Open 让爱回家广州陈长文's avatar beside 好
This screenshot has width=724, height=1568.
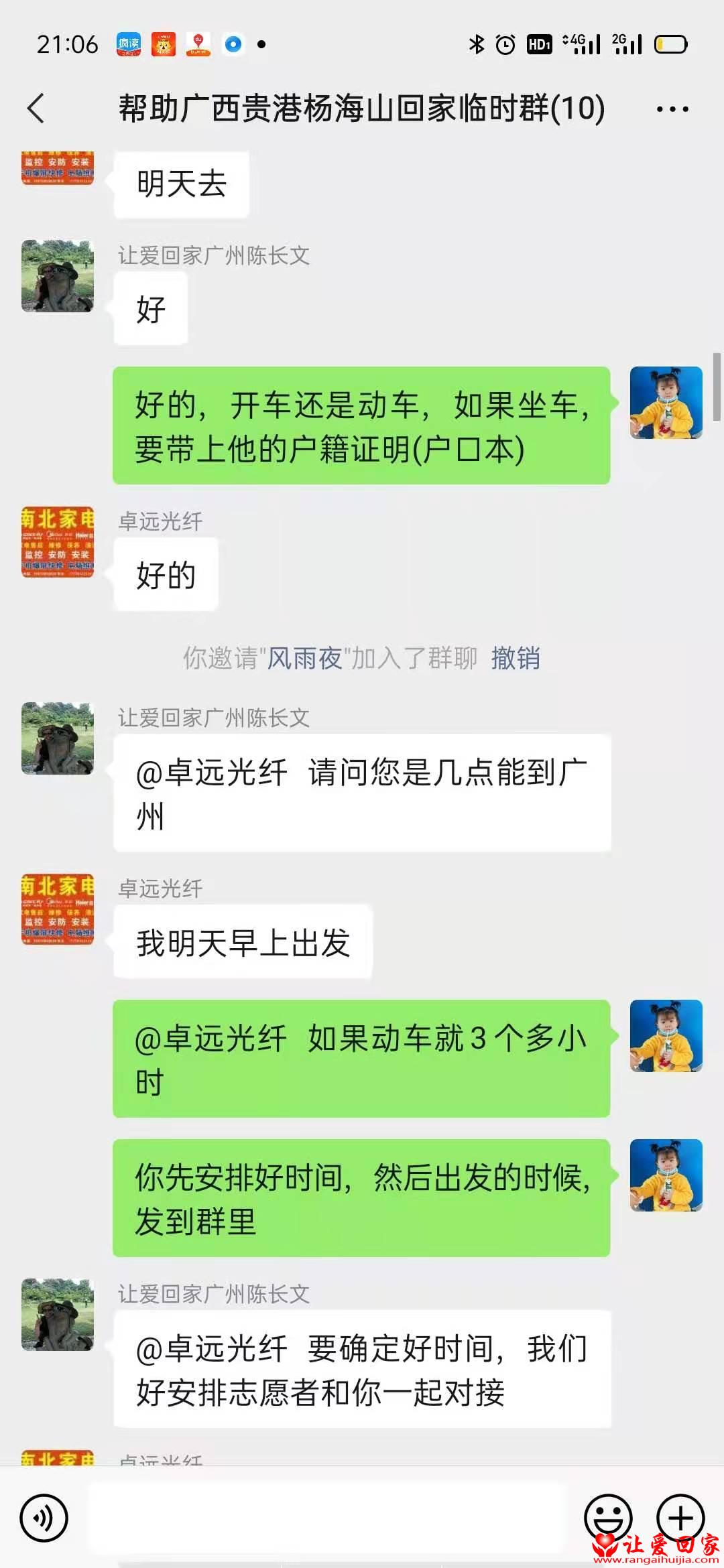(x=58, y=276)
